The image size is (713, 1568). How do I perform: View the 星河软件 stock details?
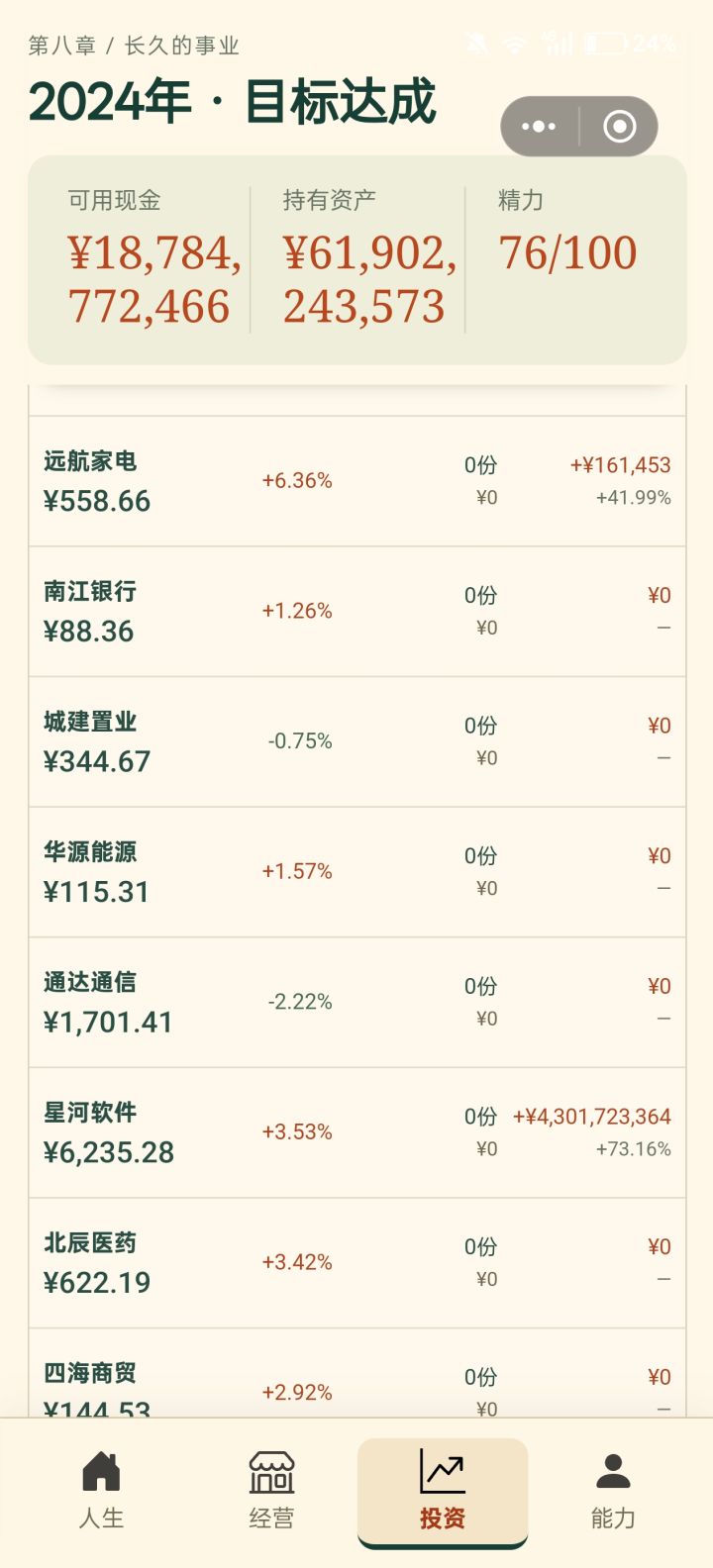(357, 1132)
